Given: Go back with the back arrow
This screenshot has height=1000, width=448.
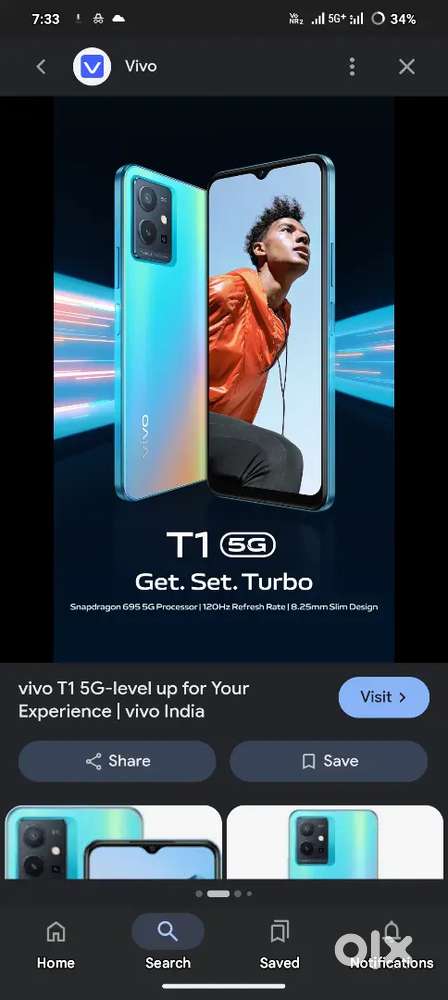Looking at the screenshot, I should pos(41,66).
